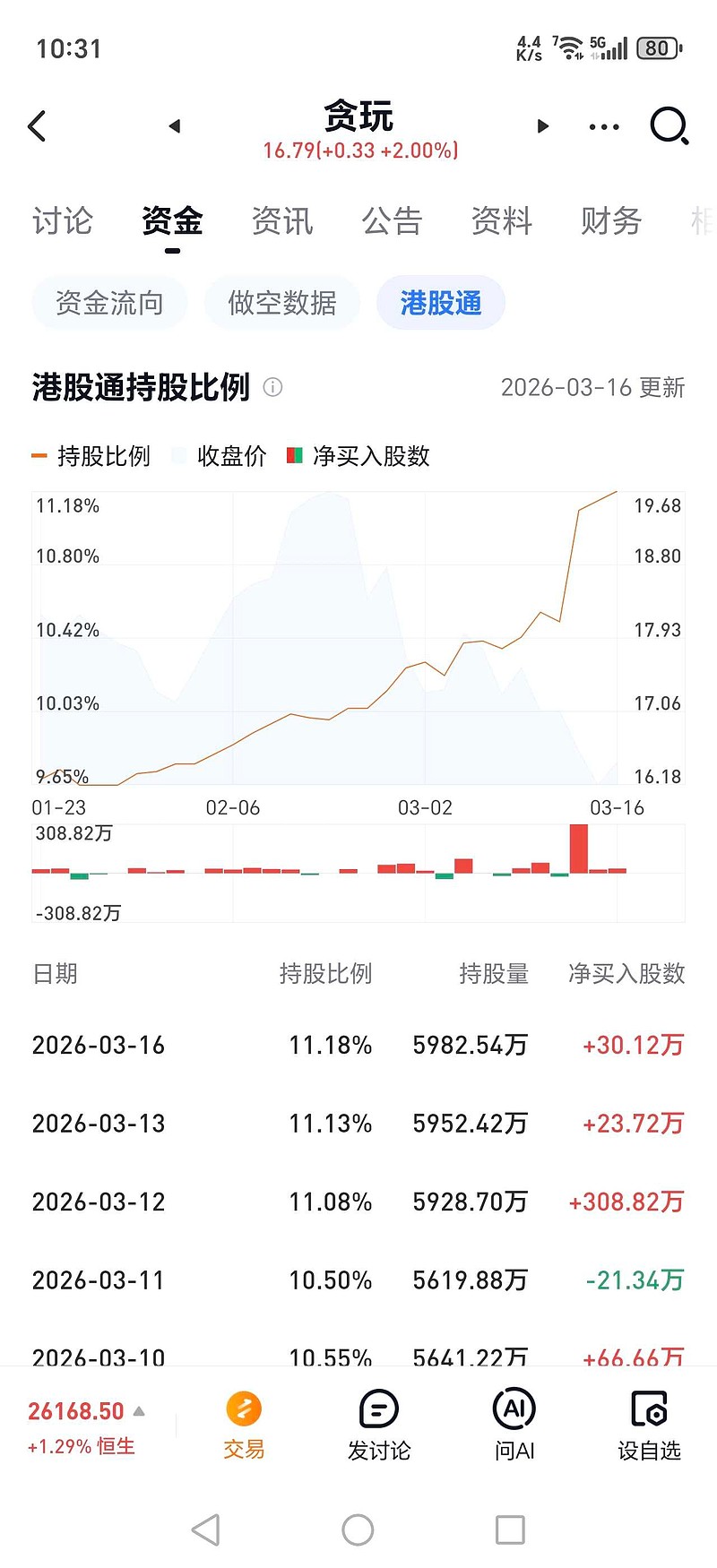Viewport: 717px width, 1568px height.
Task: Tap the left arrow to view previous stock
Action: (x=173, y=125)
